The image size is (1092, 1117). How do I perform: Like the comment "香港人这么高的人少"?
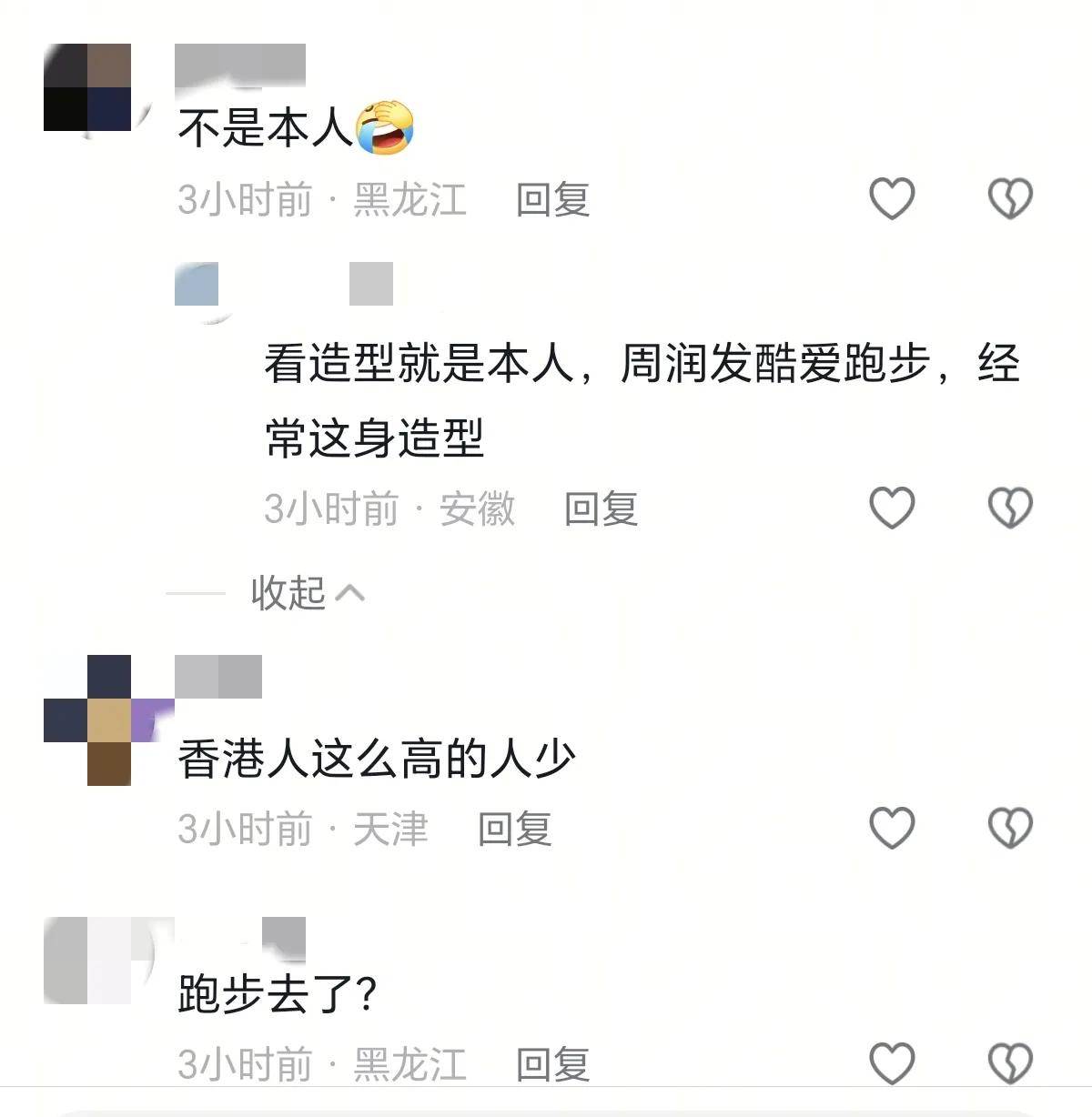(x=892, y=828)
